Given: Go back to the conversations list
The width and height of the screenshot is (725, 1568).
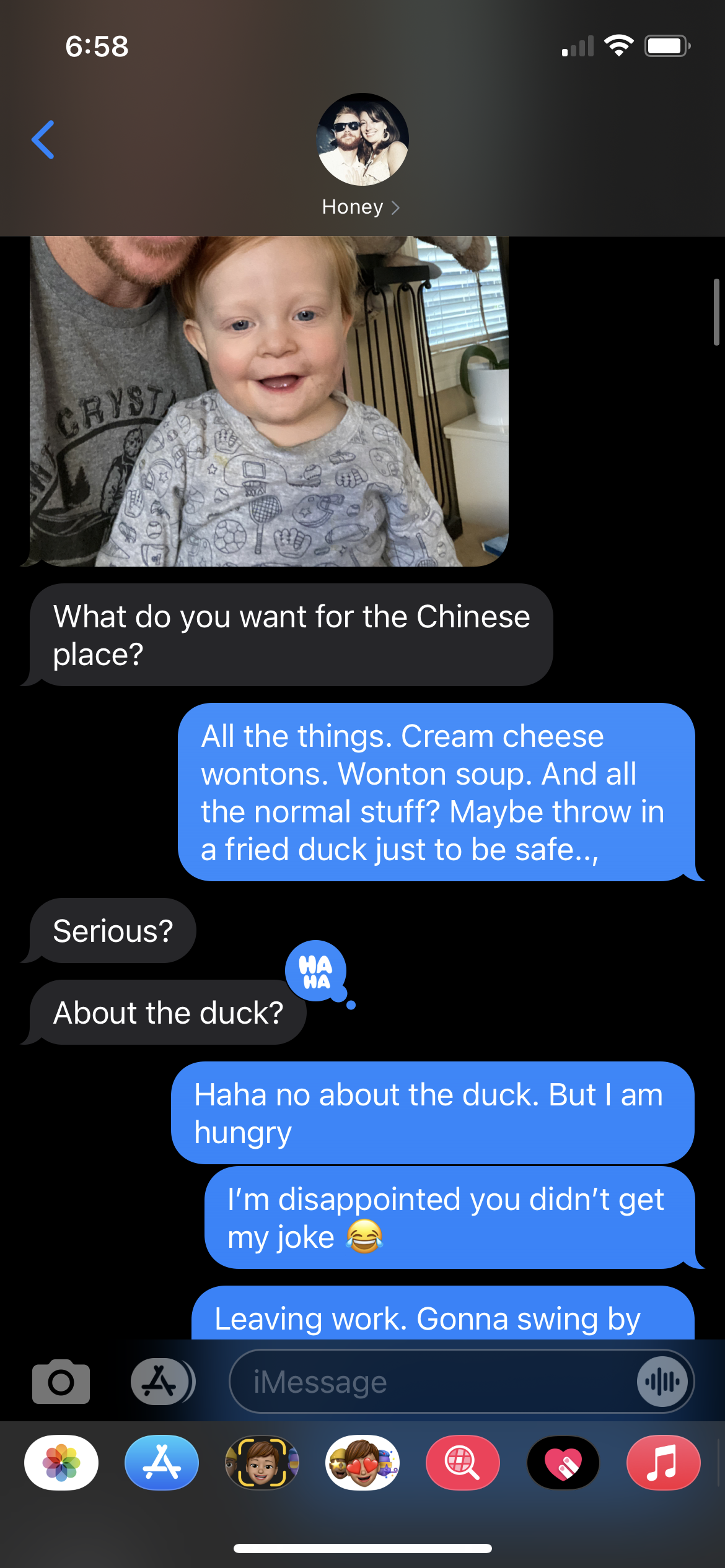Looking at the screenshot, I should click(x=43, y=140).
